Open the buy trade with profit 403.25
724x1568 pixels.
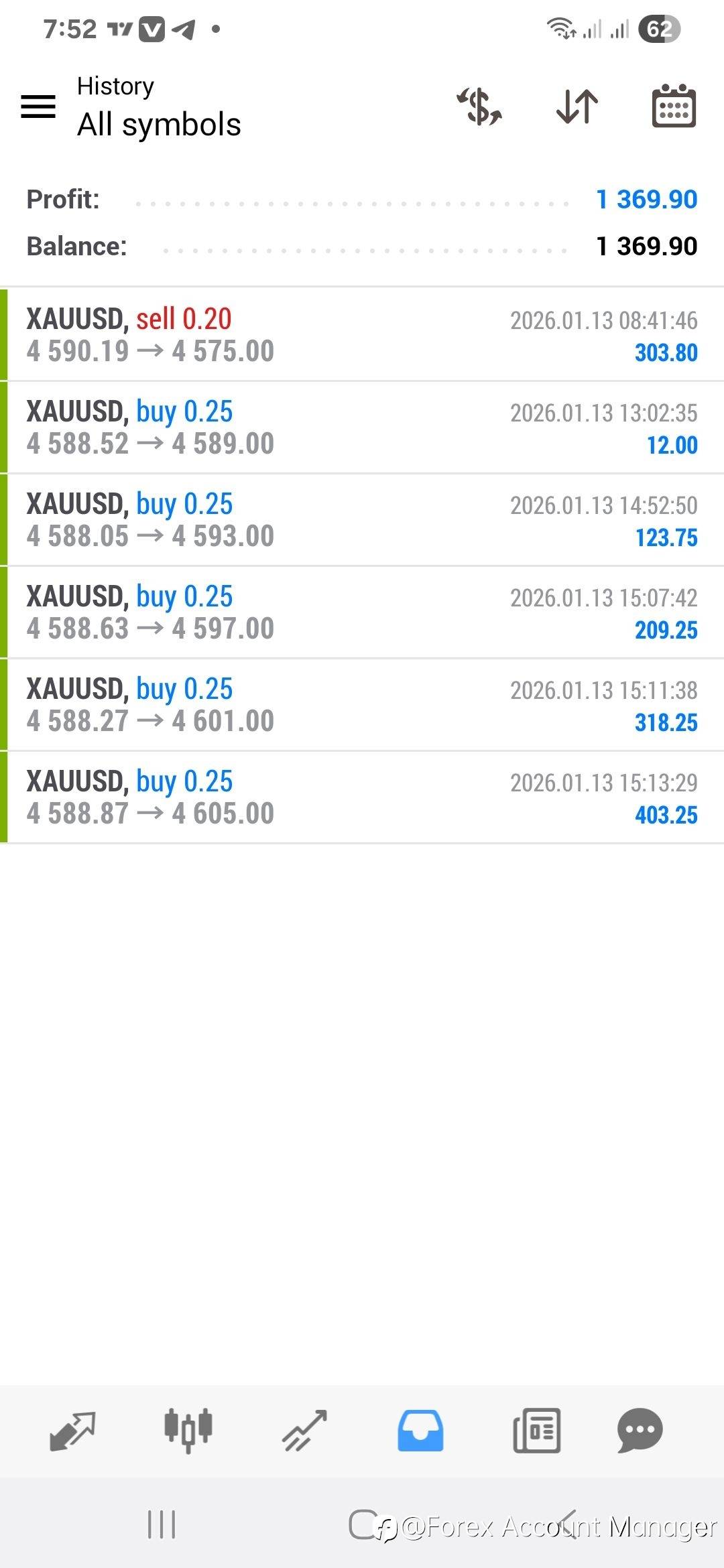[362, 797]
